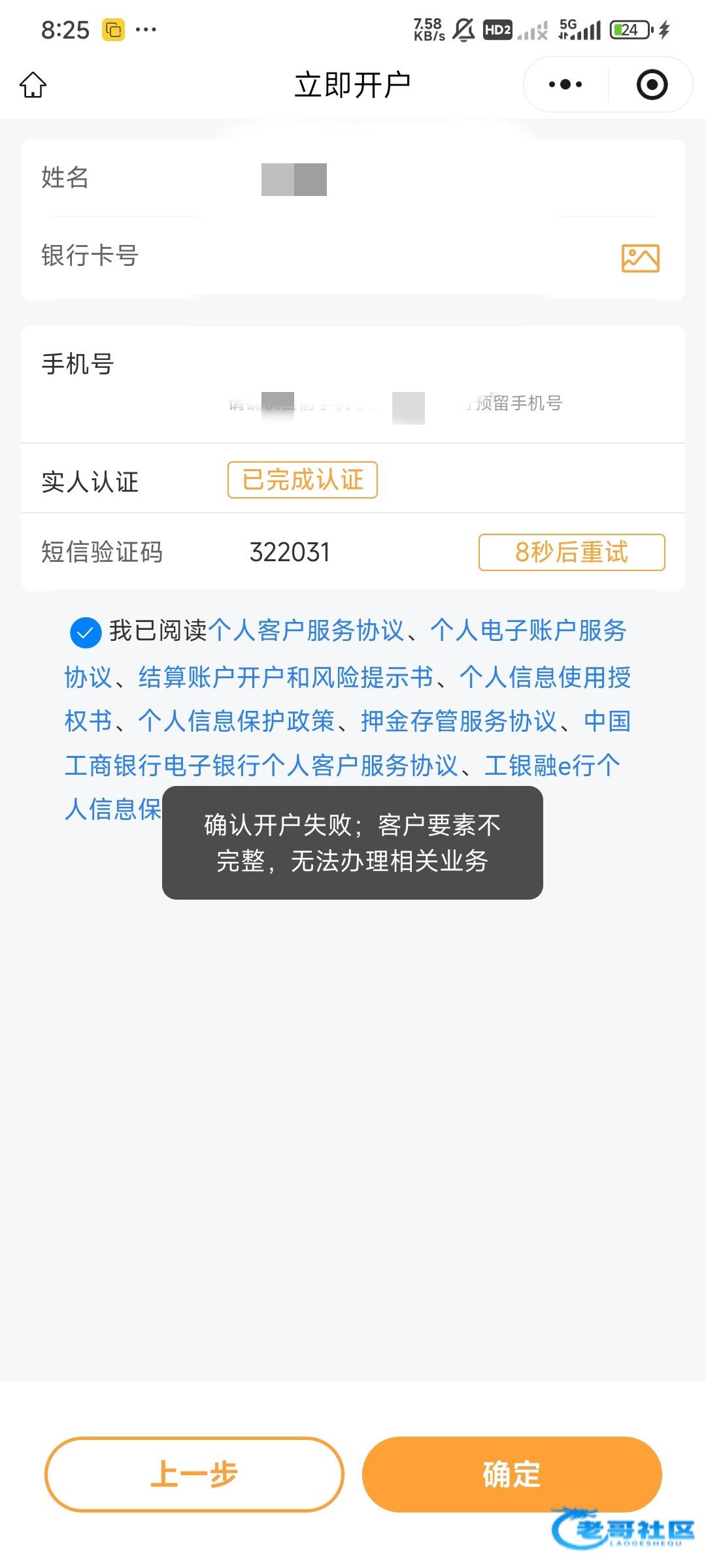Open the three-dot more menu
Viewport: 706px width, 1568px height.
565,85
